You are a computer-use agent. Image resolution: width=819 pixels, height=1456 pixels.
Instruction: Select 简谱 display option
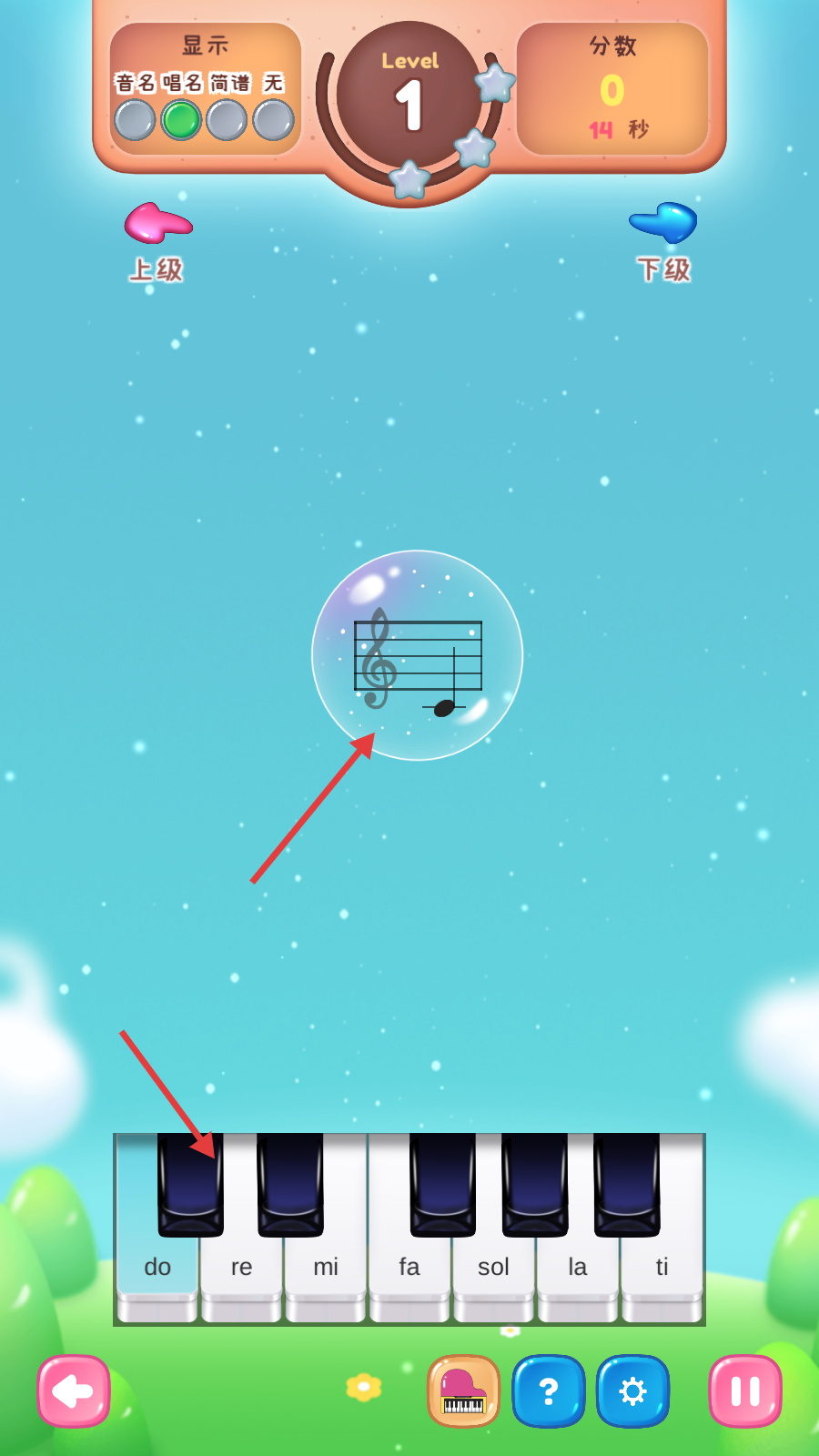click(227, 120)
